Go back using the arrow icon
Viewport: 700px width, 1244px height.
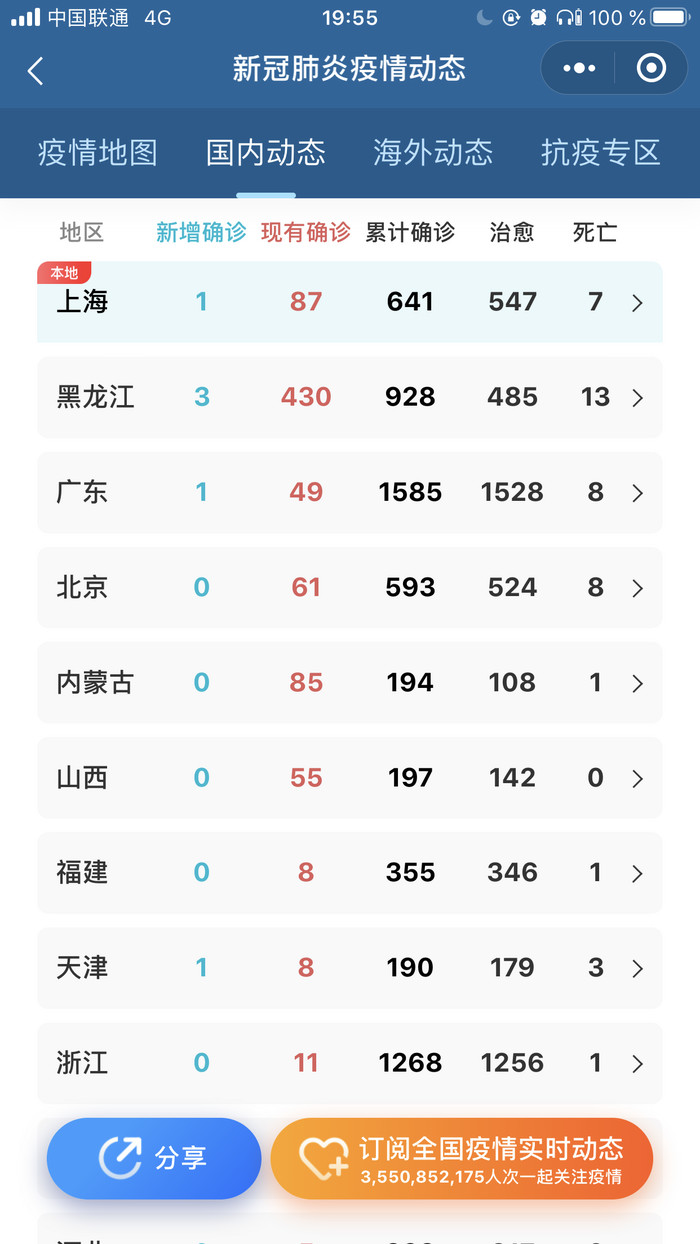click(x=36, y=70)
